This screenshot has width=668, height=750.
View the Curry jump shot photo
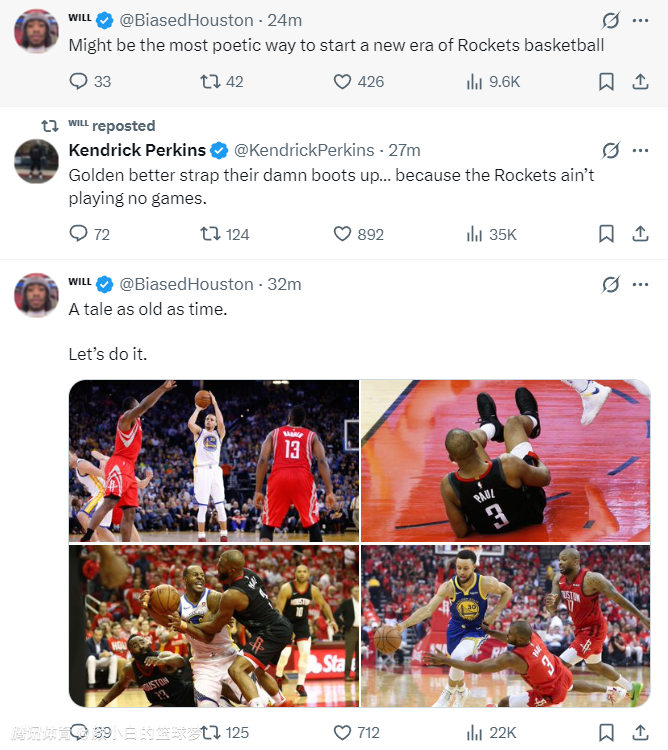tap(214, 460)
